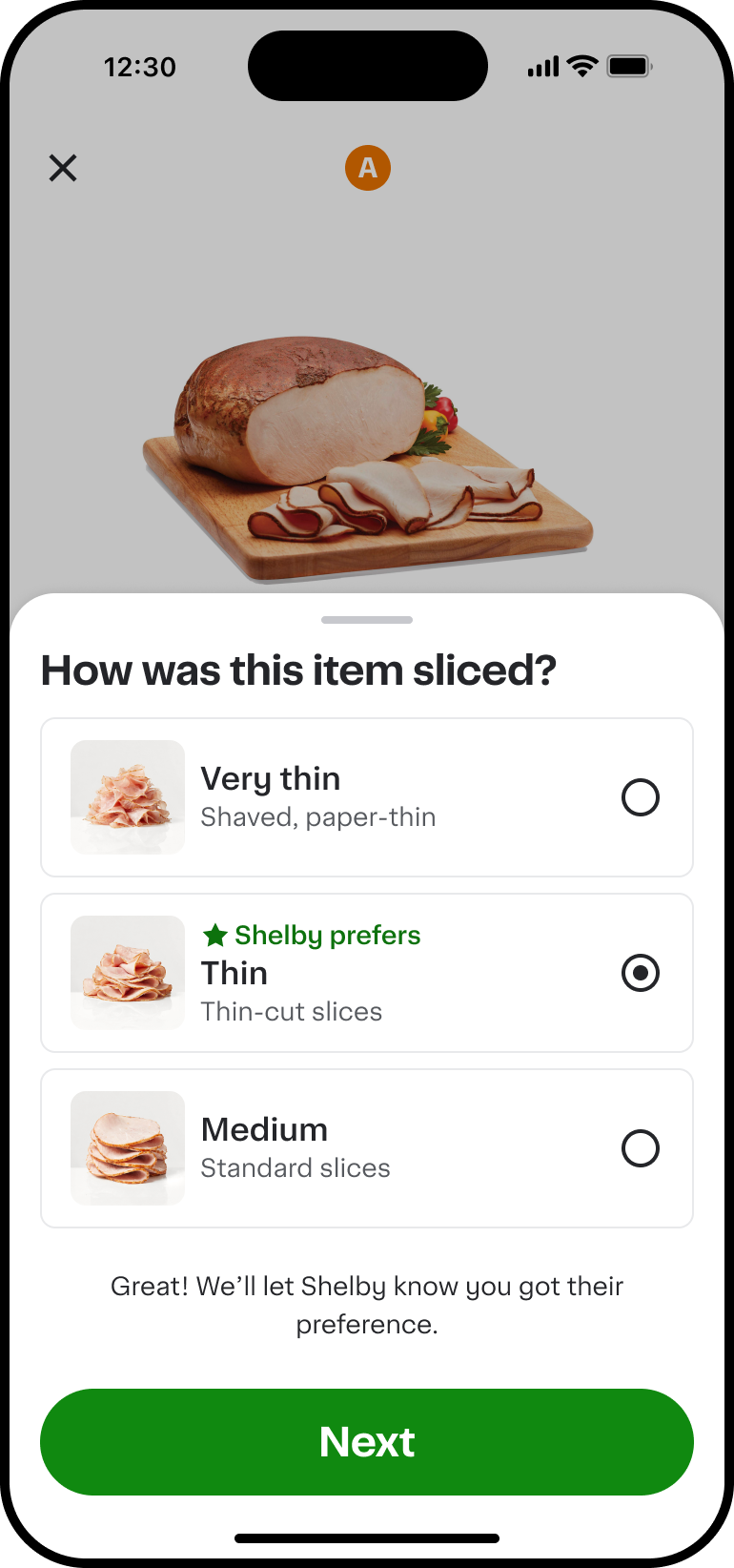This screenshot has height=1568, width=734.
Task: Tap the bottom sheet drag handle
Action: coord(367,620)
